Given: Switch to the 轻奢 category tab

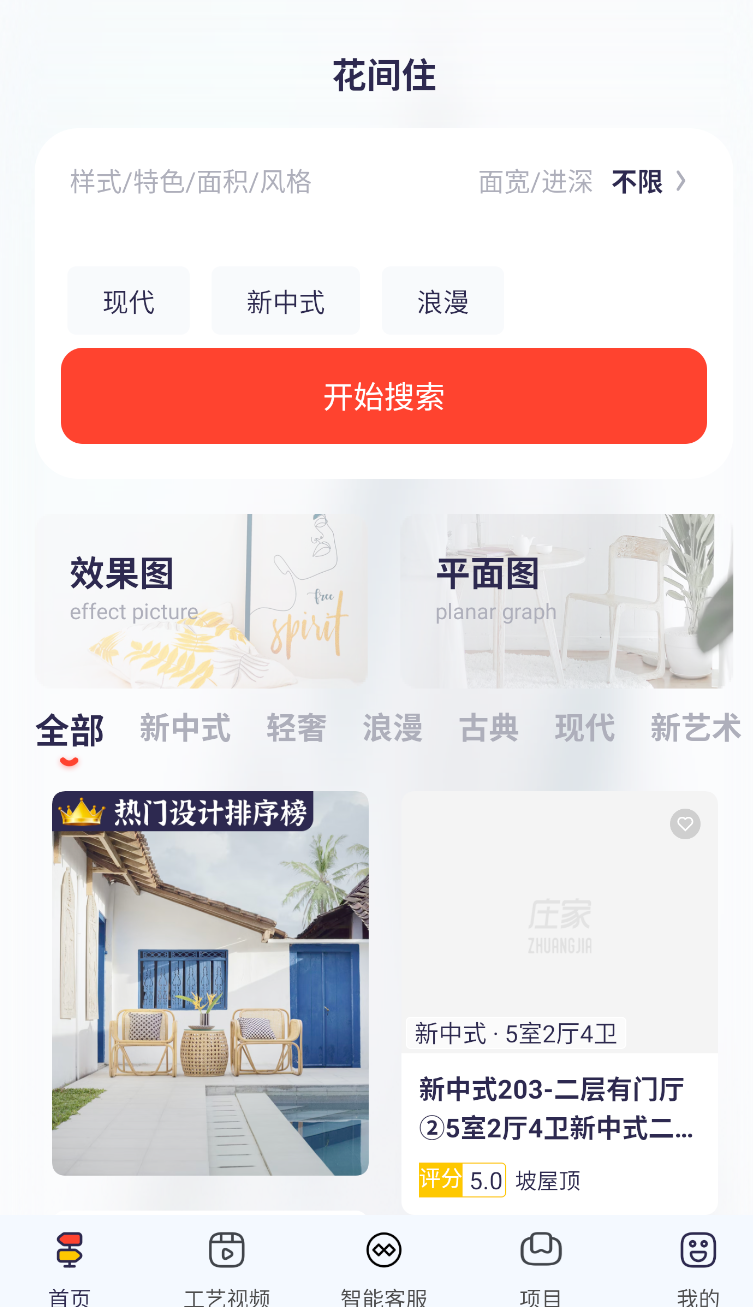Looking at the screenshot, I should click(297, 728).
